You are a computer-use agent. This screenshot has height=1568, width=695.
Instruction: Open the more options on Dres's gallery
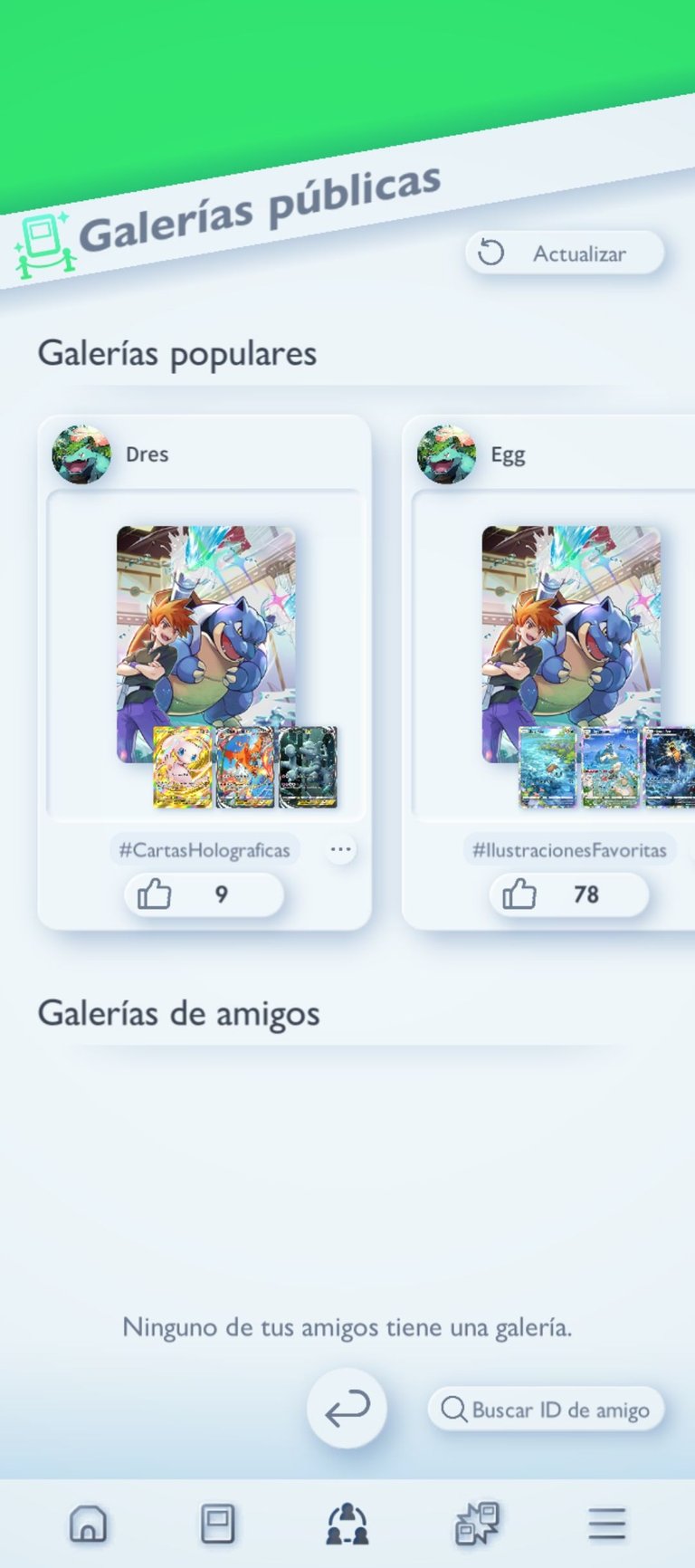coord(341,849)
